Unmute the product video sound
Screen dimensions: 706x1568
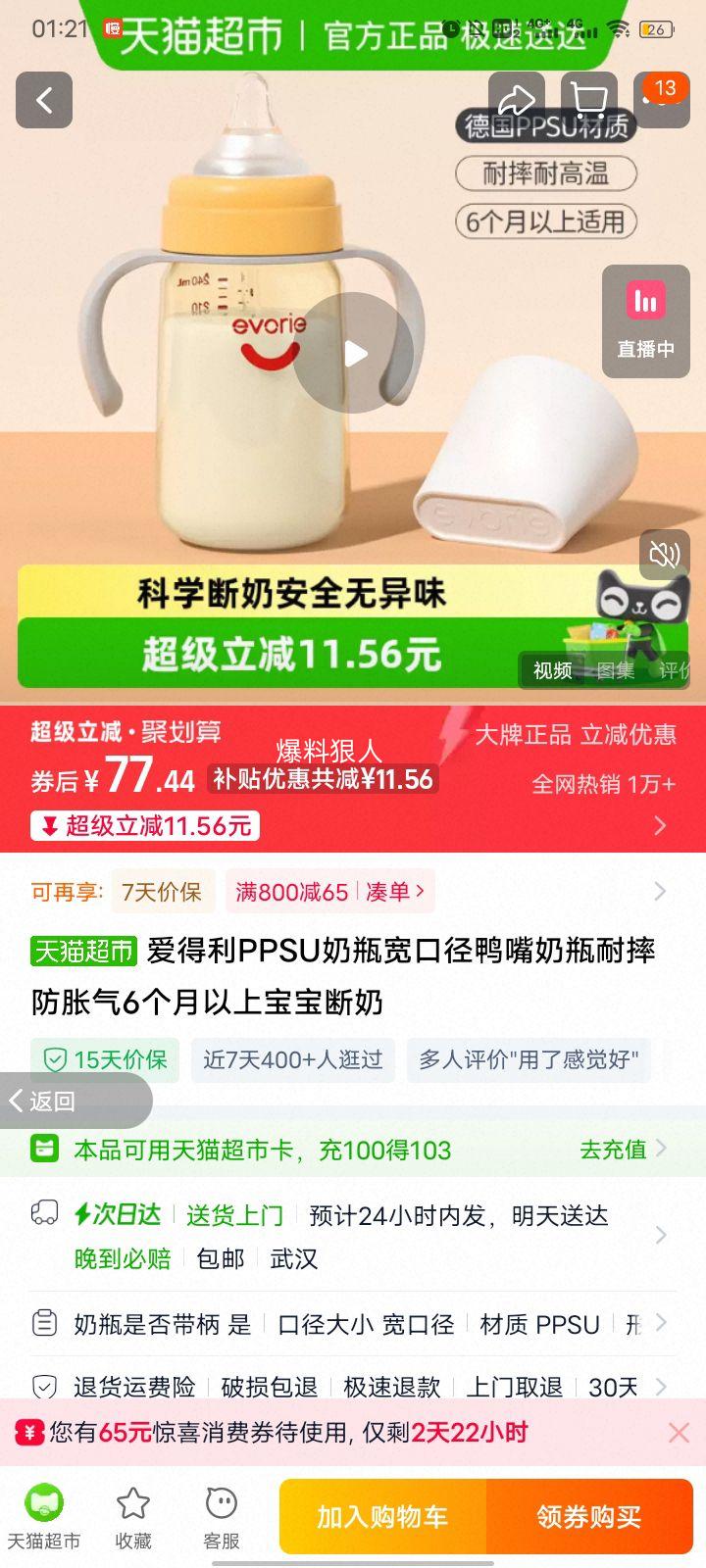(x=664, y=555)
